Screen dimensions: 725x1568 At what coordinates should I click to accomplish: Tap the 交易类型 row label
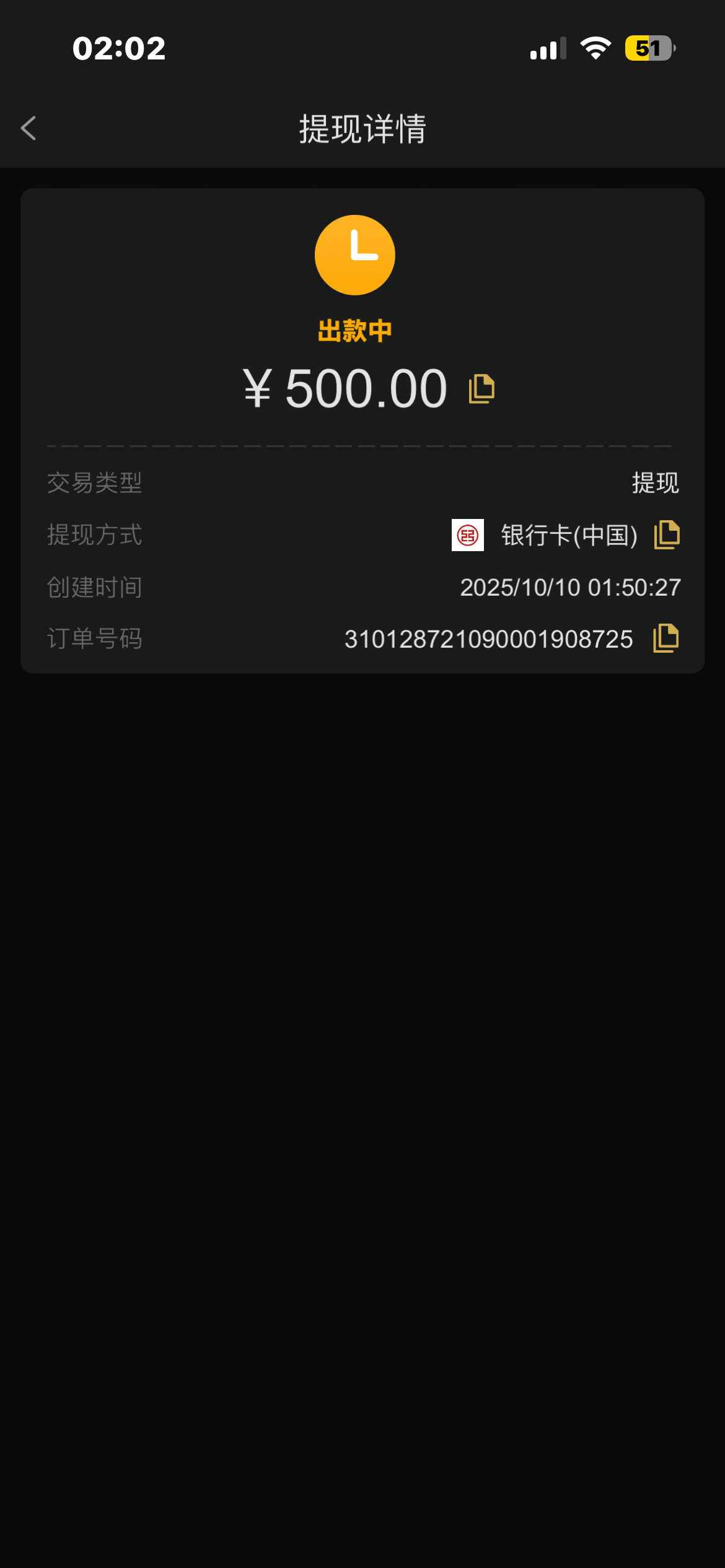94,484
